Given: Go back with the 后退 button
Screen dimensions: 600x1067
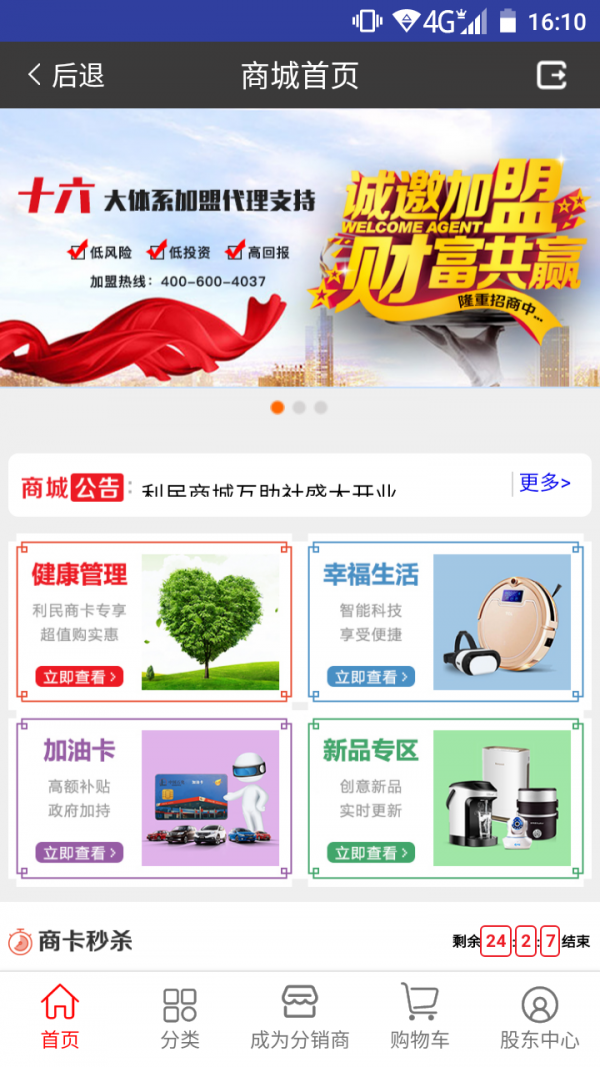Looking at the screenshot, I should point(66,76).
